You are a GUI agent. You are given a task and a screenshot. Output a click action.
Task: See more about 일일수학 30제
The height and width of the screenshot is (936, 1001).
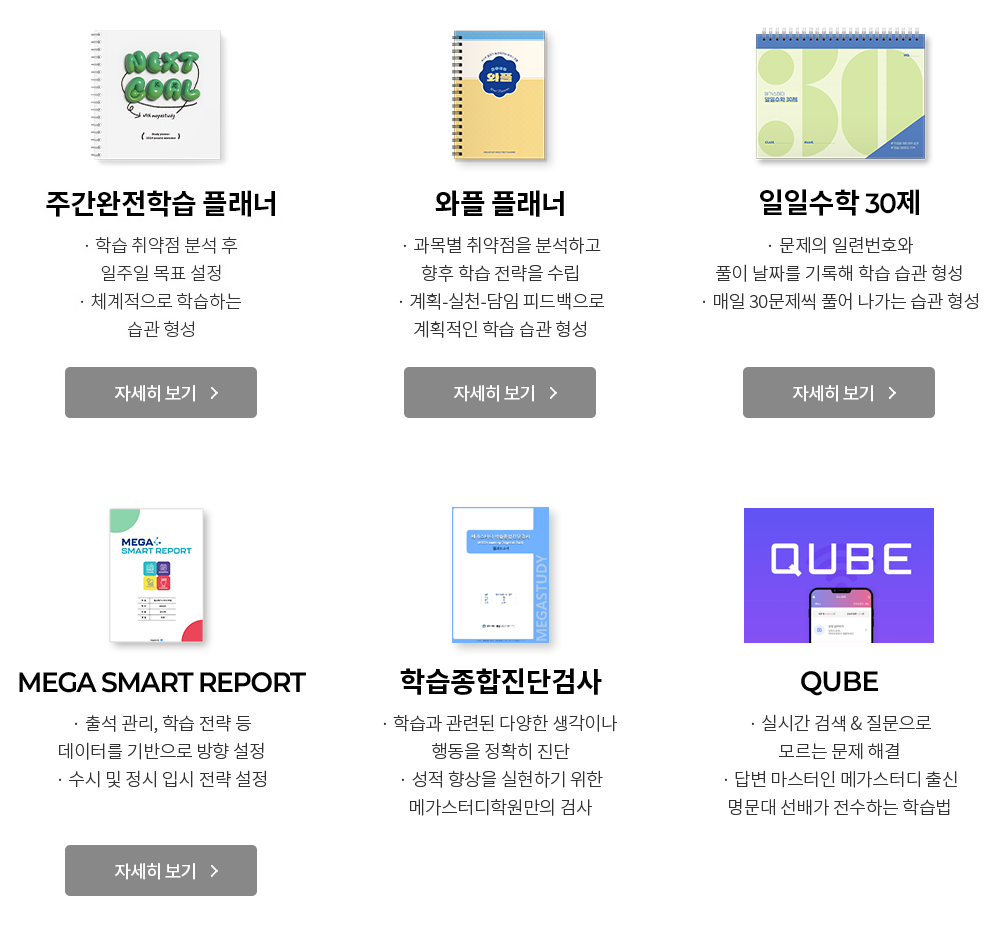pyautogui.click(x=839, y=393)
